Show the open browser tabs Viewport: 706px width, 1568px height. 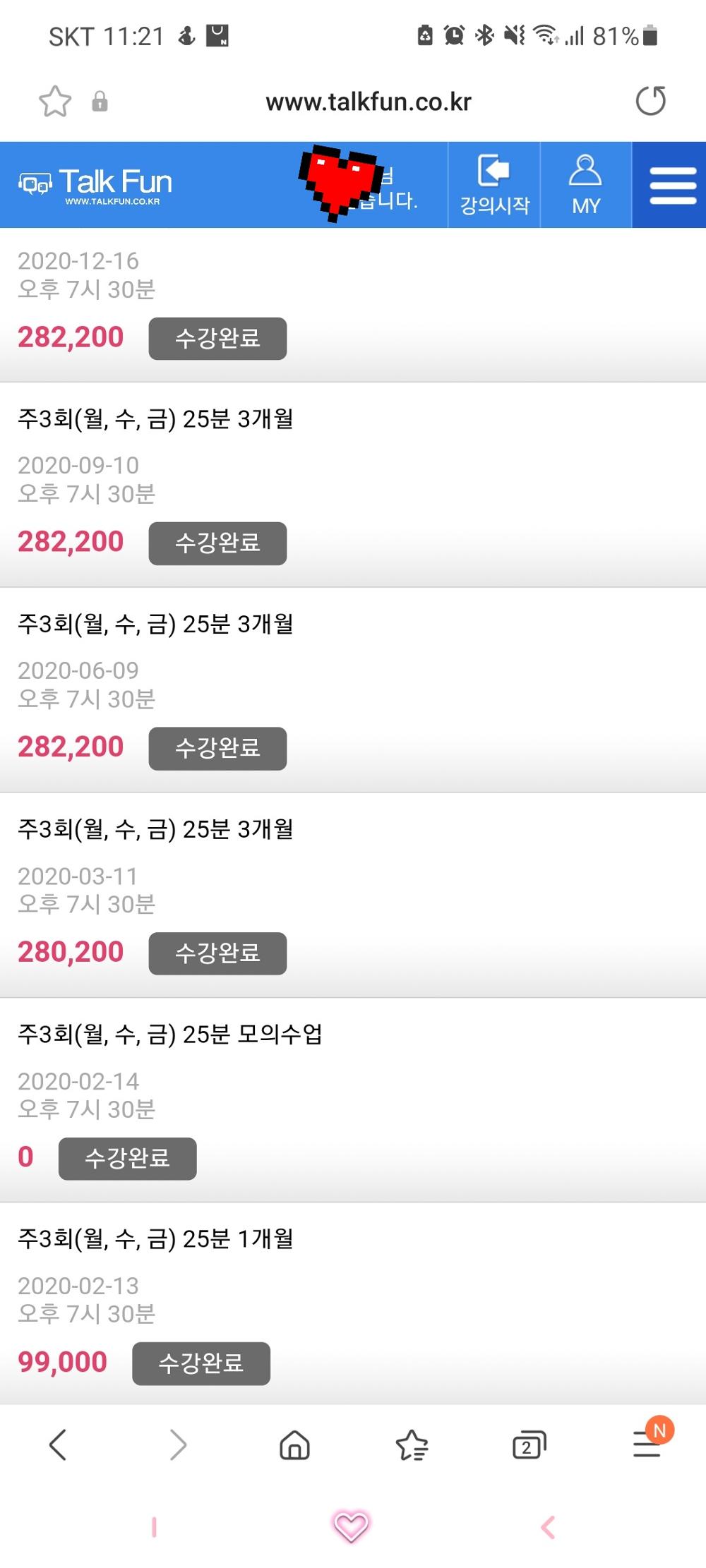point(529,1445)
